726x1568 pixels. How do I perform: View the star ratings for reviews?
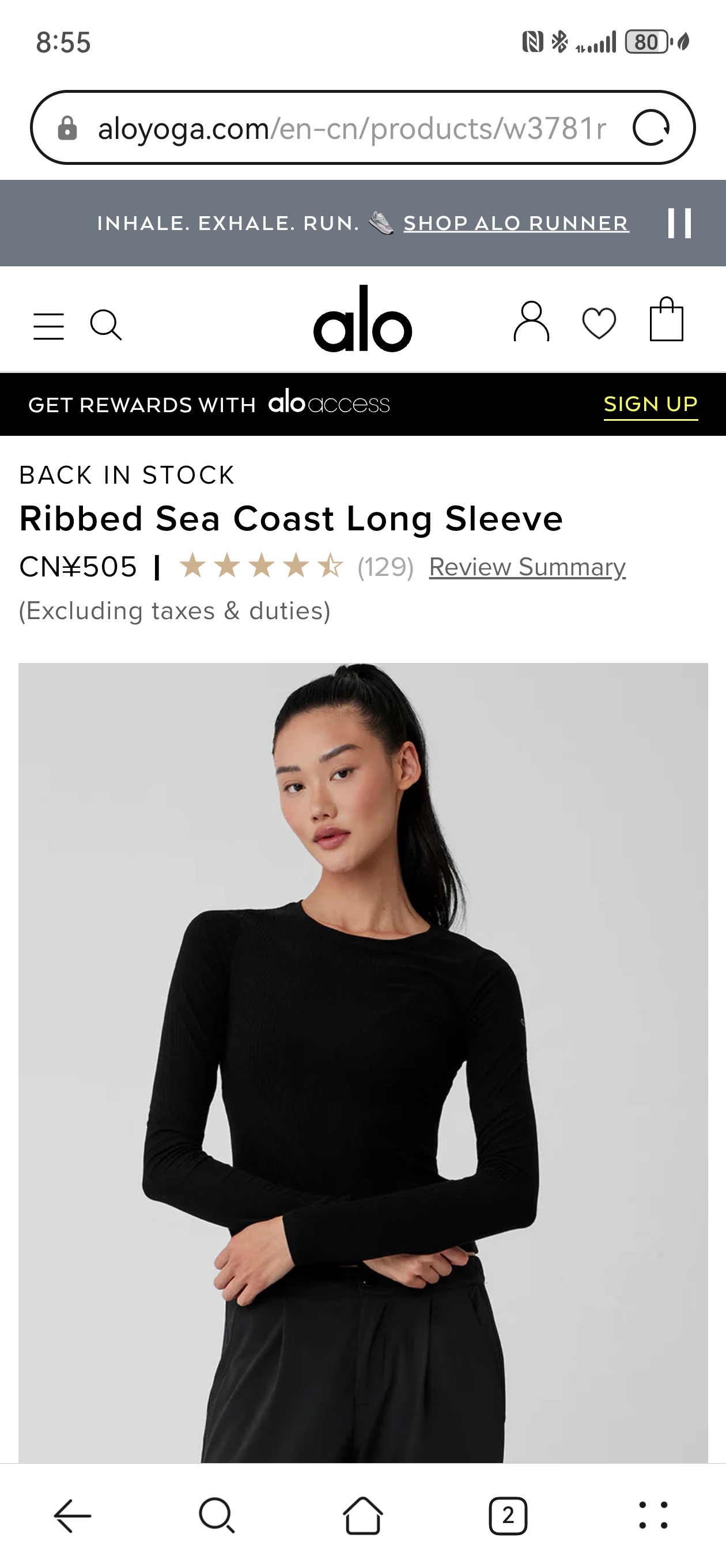click(x=262, y=567)
